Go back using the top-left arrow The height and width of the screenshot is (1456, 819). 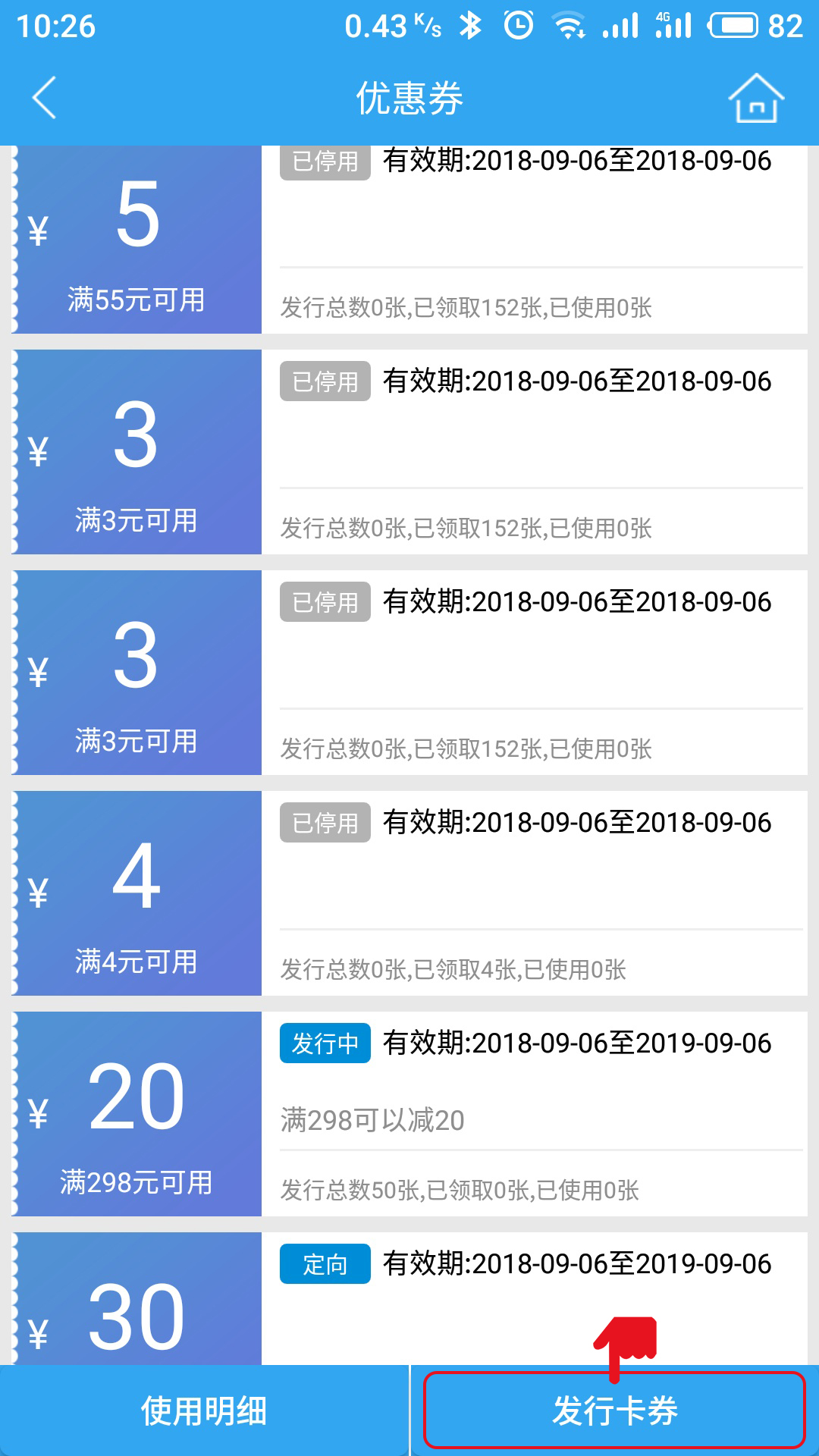click(x=44, y=98)
